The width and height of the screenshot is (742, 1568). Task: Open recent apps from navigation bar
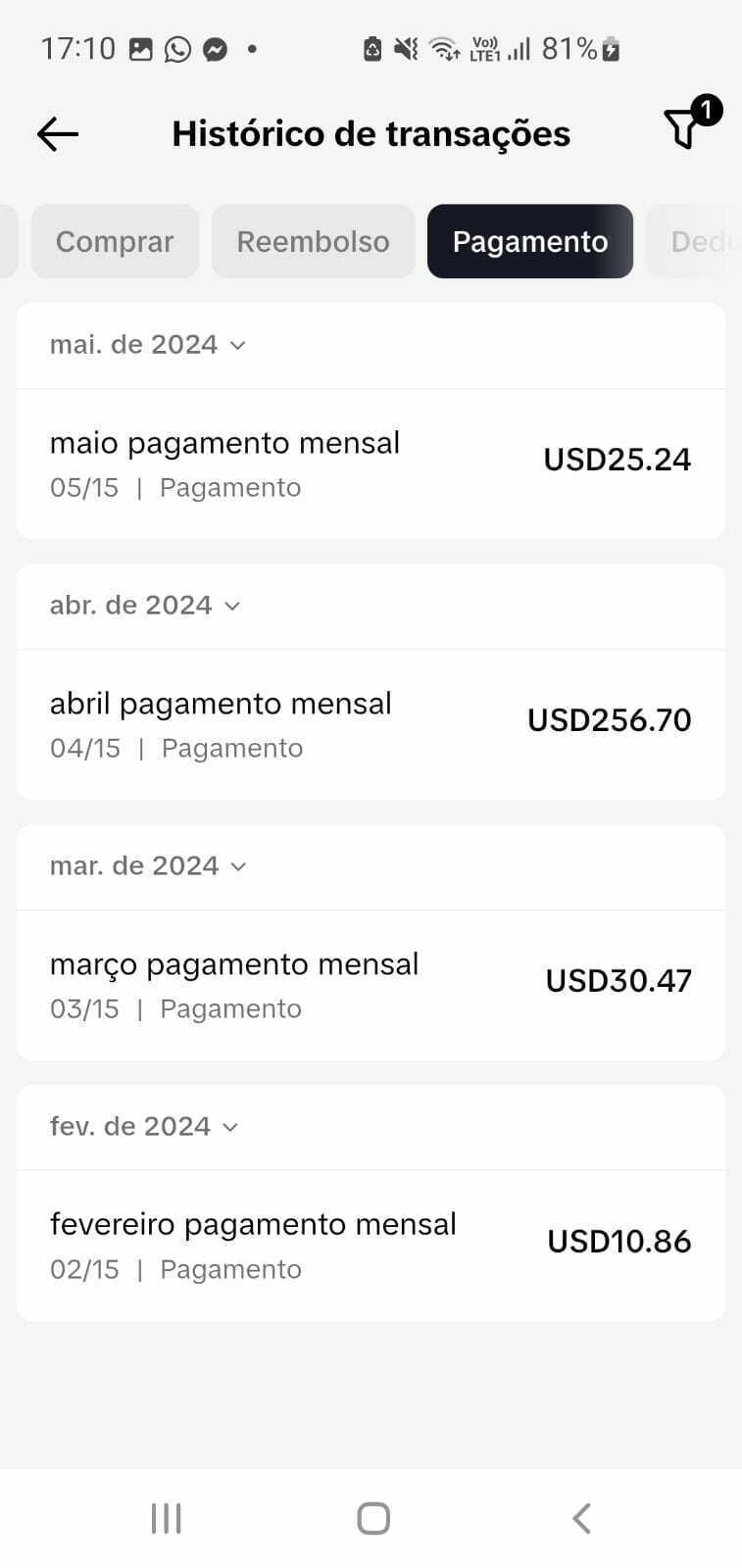click(x=167, y=1518)
